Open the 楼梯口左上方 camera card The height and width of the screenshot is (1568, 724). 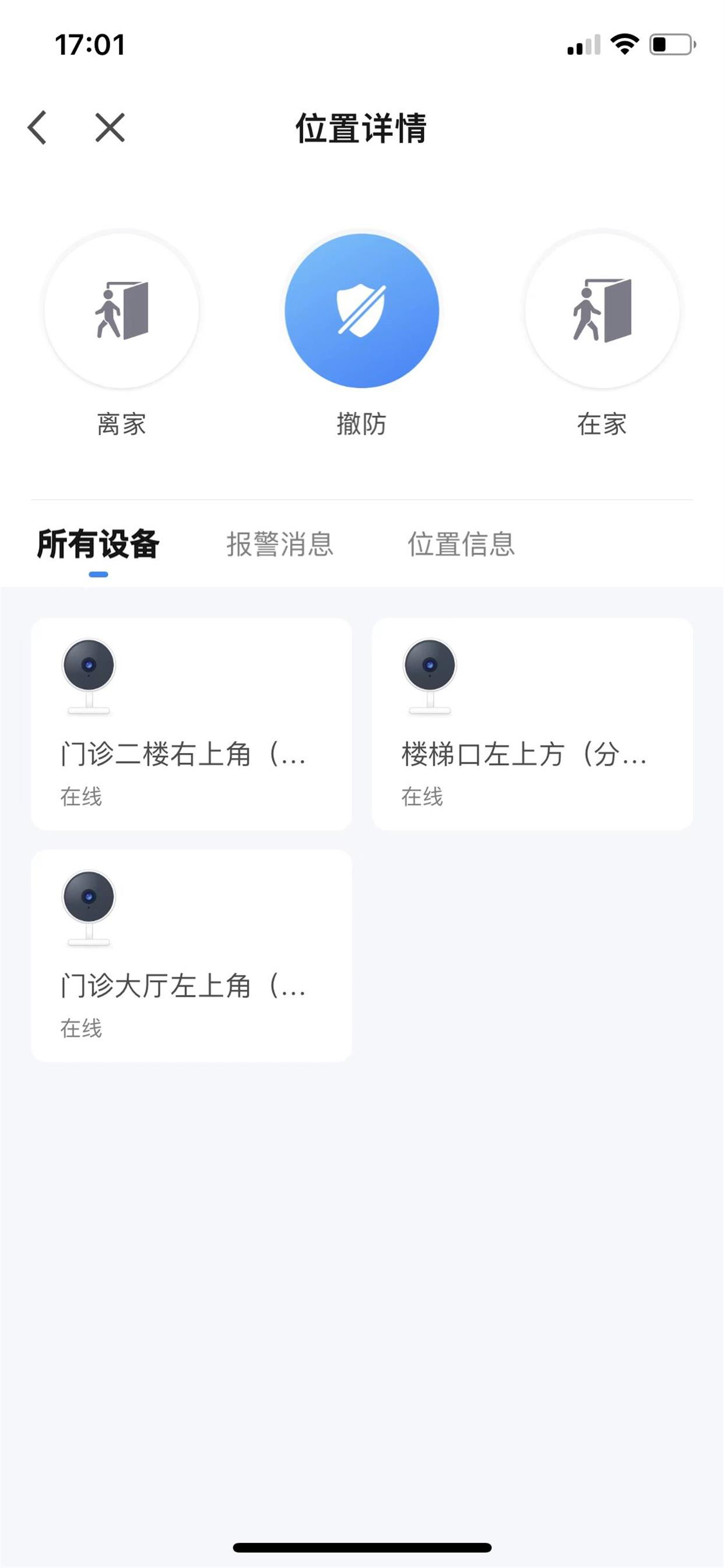click(532, 724)
